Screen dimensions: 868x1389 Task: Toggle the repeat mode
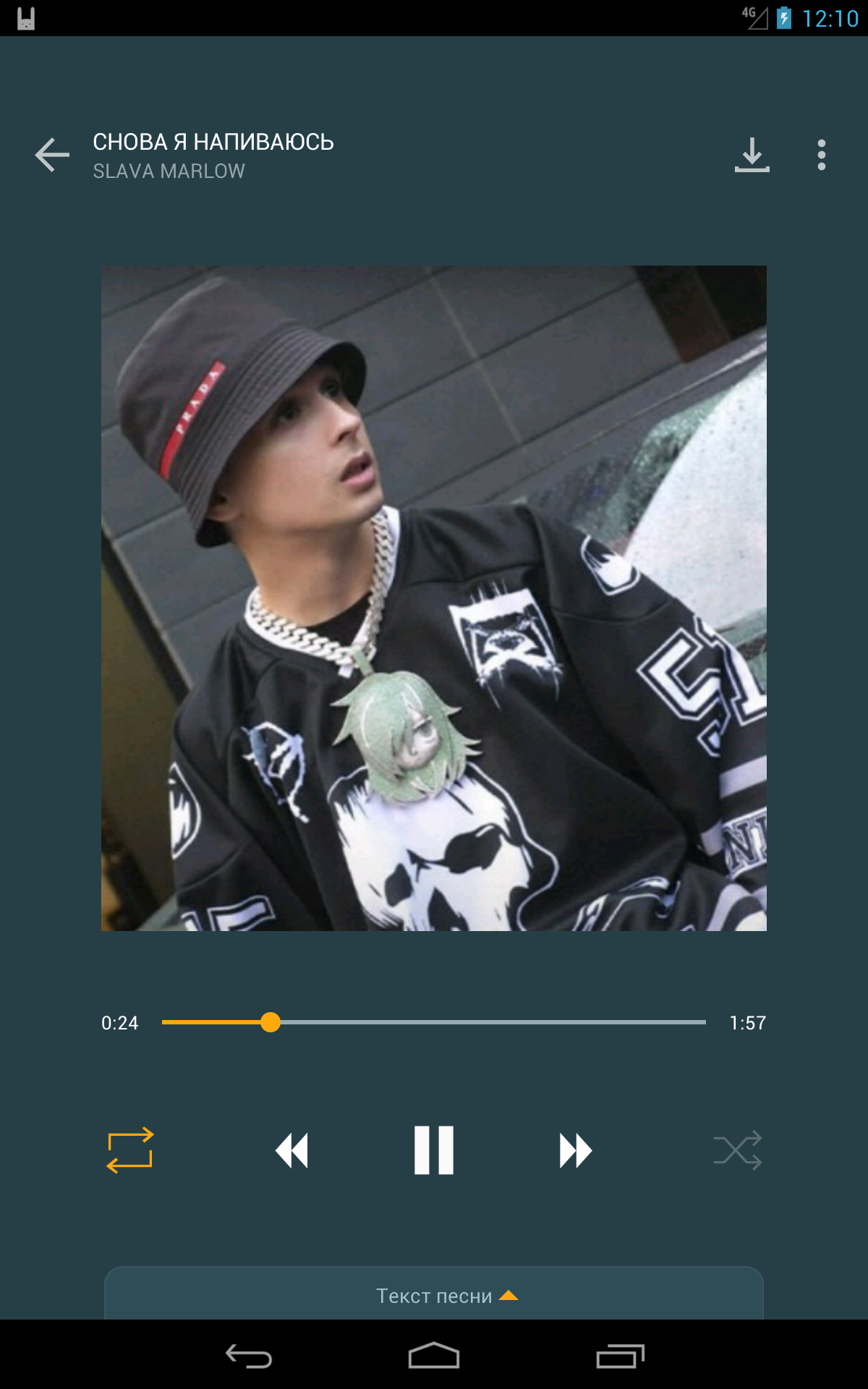coord(130,1150)
